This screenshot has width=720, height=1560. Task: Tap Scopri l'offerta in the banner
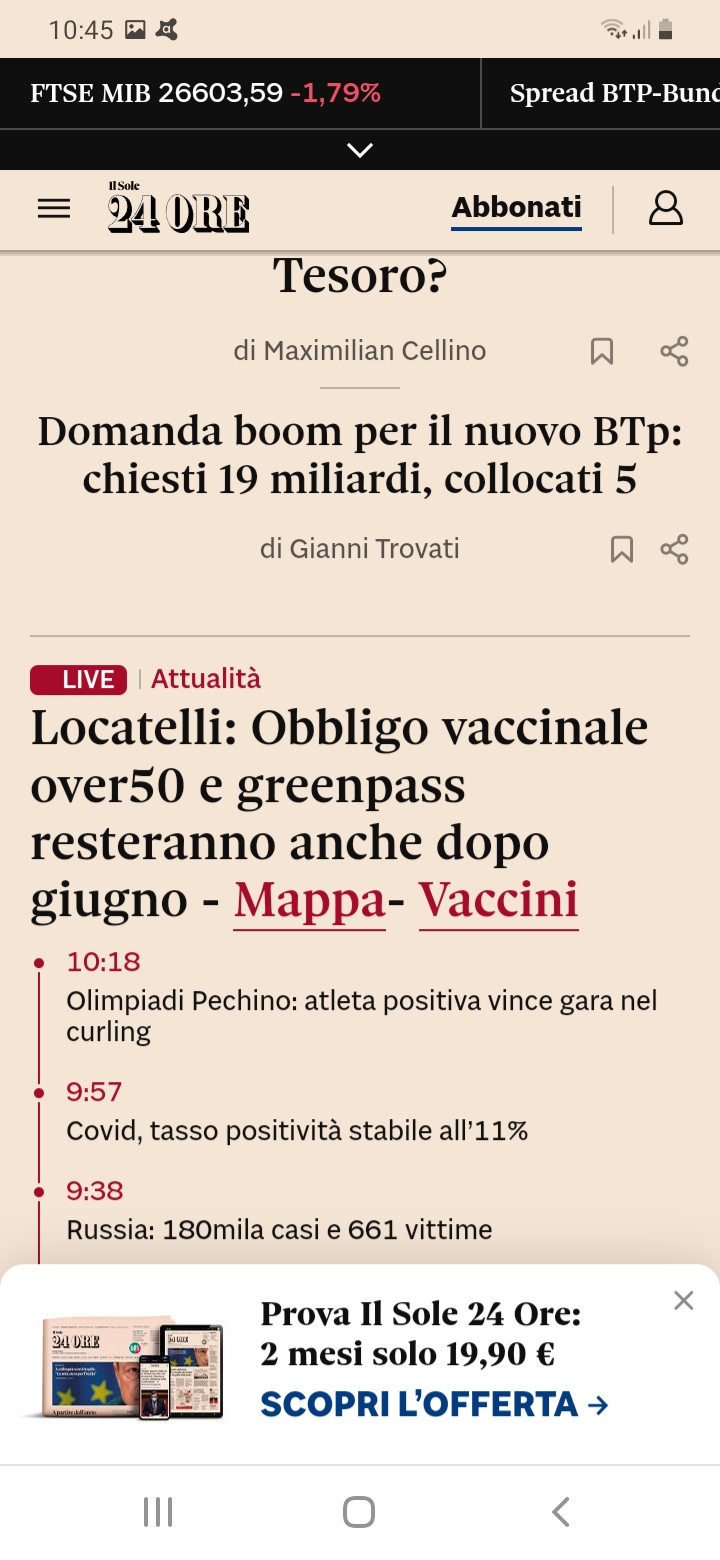(x=435, y=1404)
